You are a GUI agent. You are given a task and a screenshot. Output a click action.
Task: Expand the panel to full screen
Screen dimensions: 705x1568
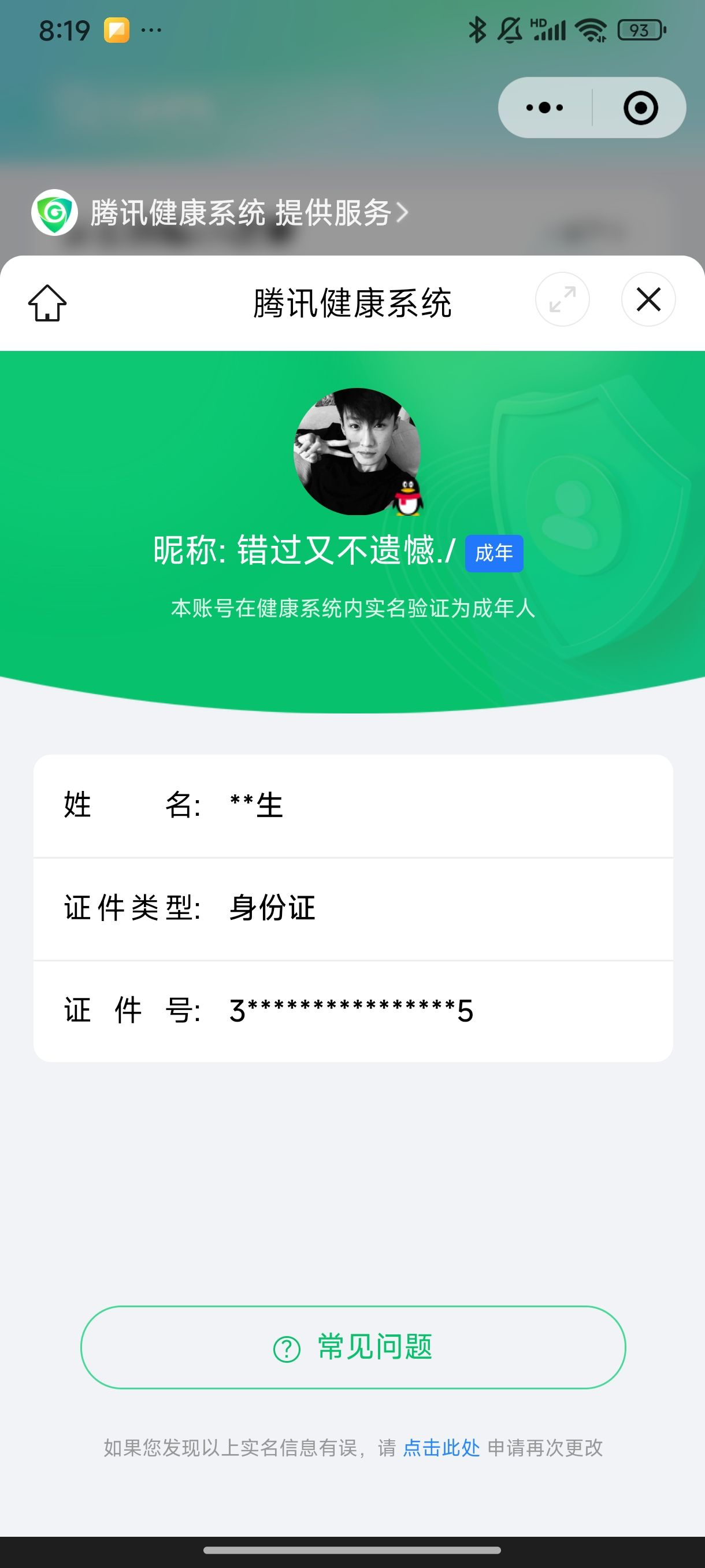click(562, 299)
